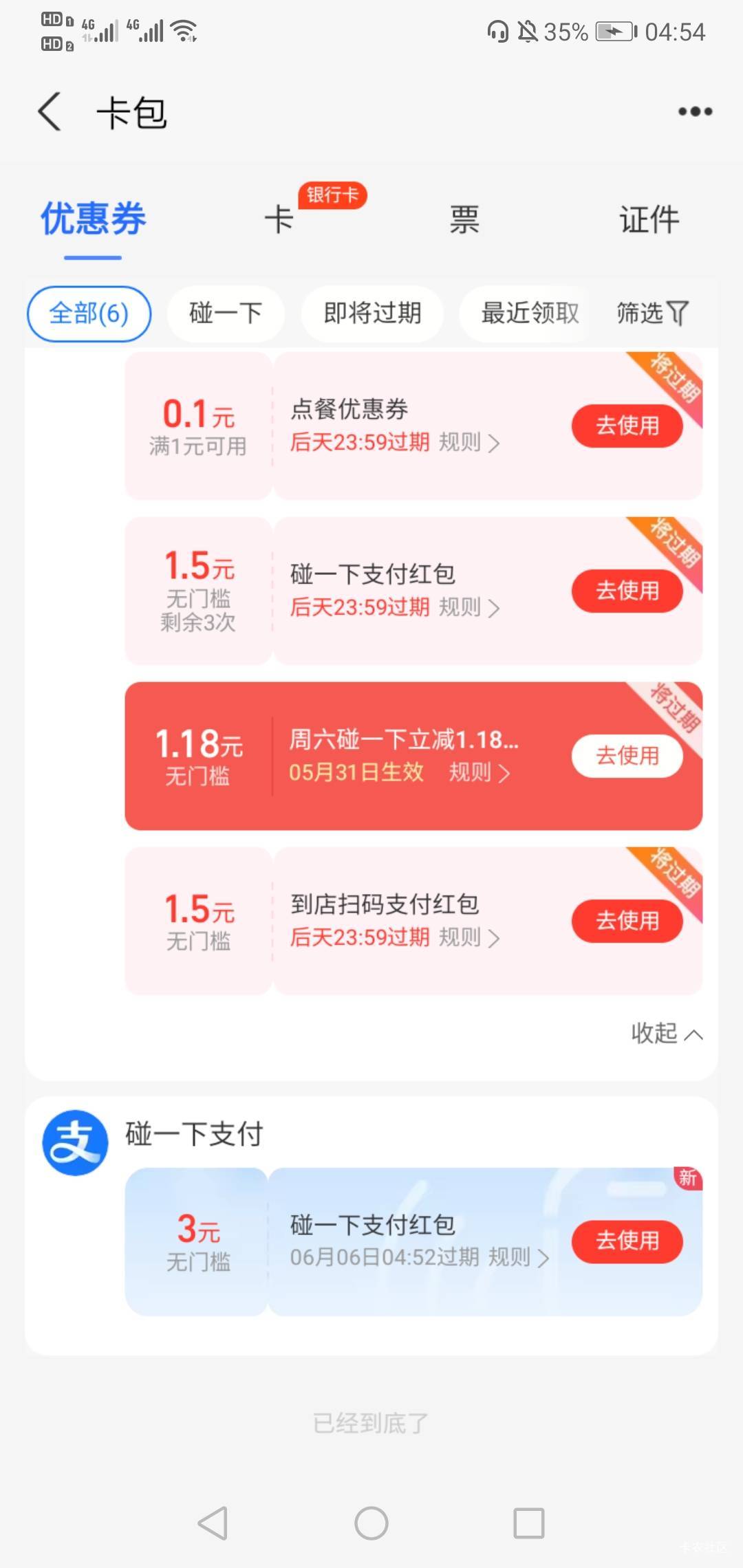This screenshot has width=743, height=1568.
Task: Go back from the 卡包 page
Action: [50, 112]
